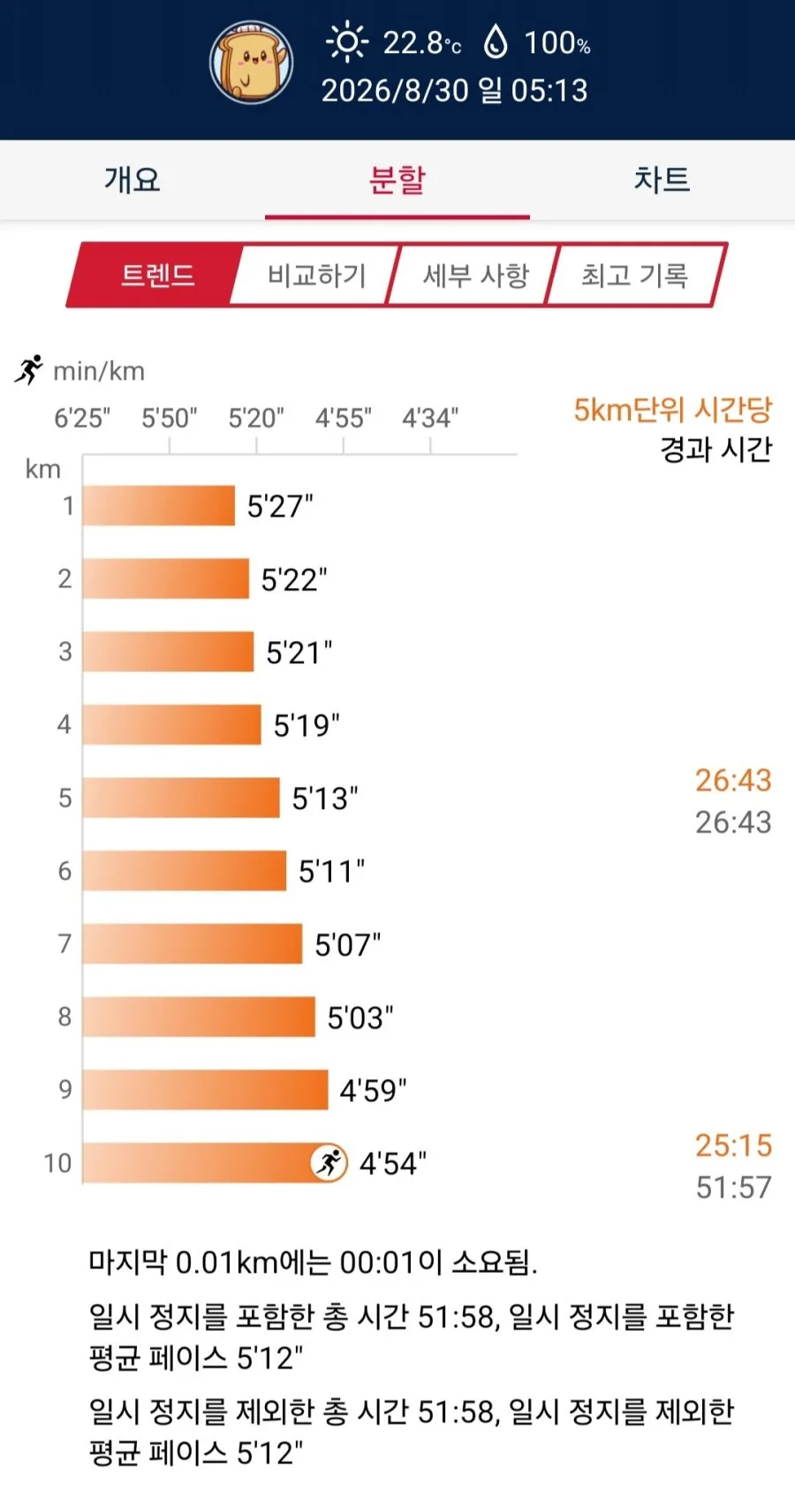795x1512 pixels.
Task: Switch to the 개요 tab
Action: [132, 180]
